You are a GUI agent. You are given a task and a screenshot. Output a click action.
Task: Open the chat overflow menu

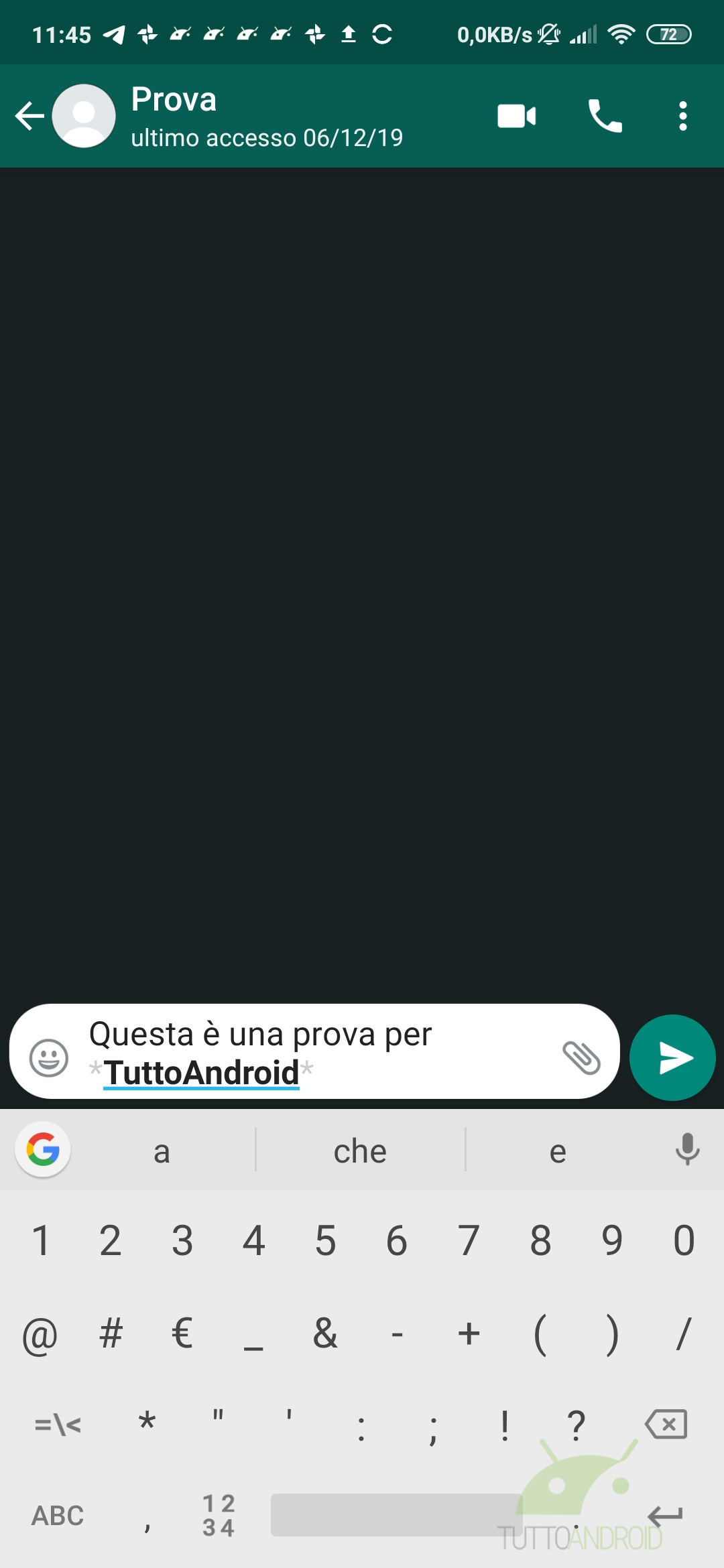click(682, 116)
